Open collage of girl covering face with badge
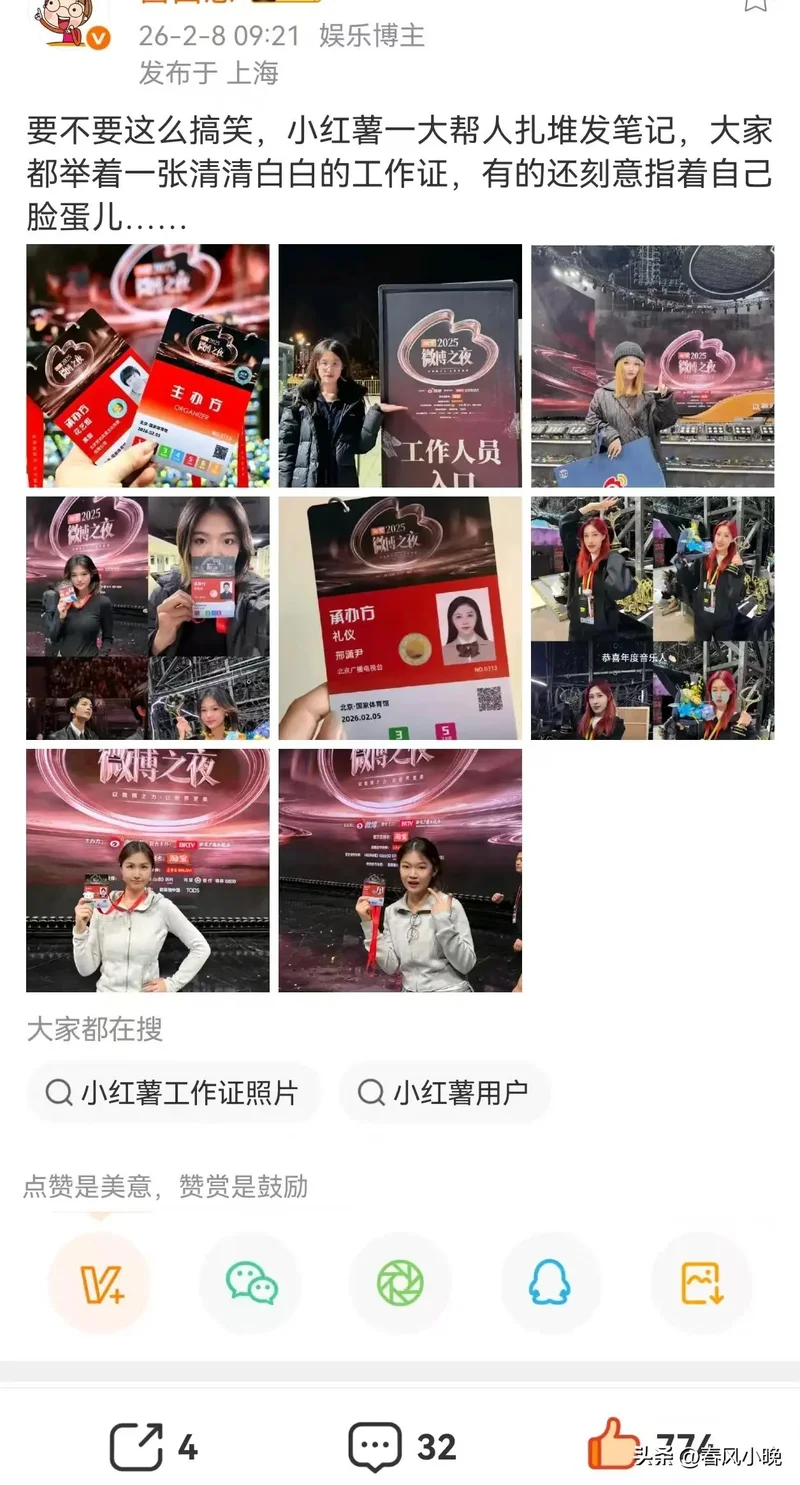This screenshot has width=800, height=1485. coord(148,618)
